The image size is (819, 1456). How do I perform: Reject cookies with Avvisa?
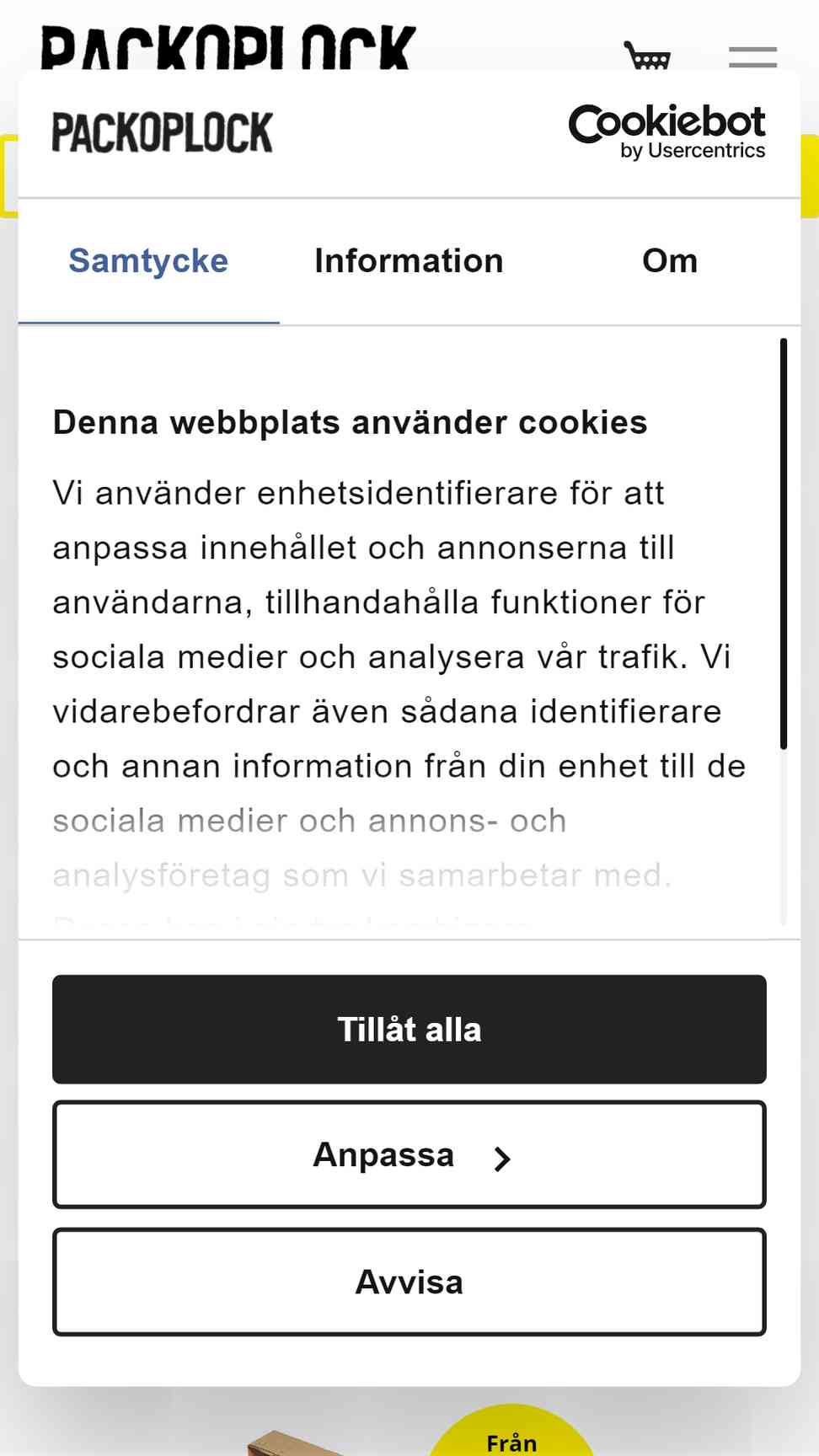[x=409, y=1282]
